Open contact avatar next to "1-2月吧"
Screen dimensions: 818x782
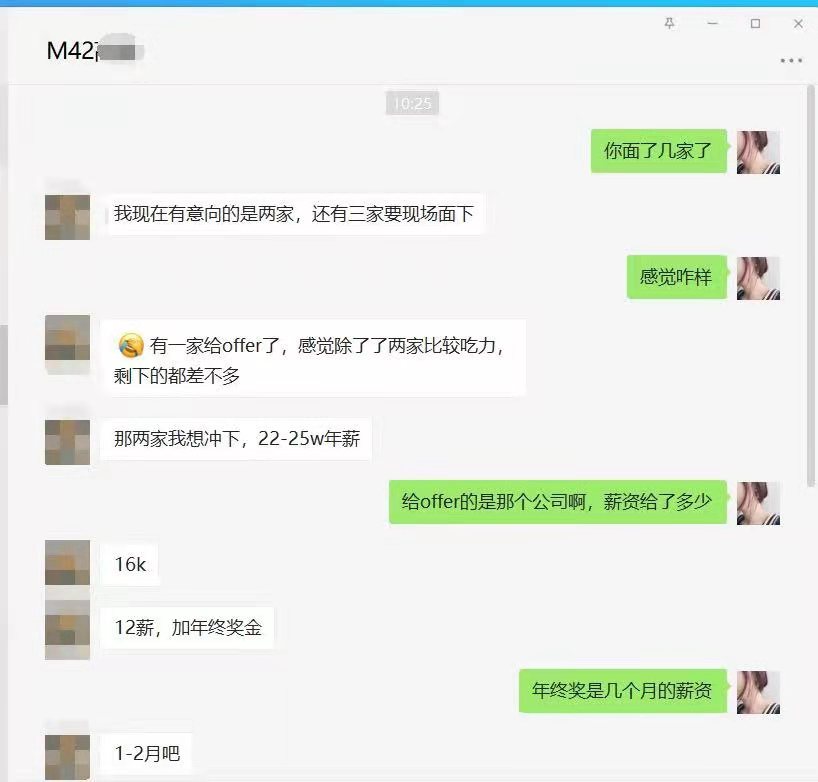click(67, 754)
